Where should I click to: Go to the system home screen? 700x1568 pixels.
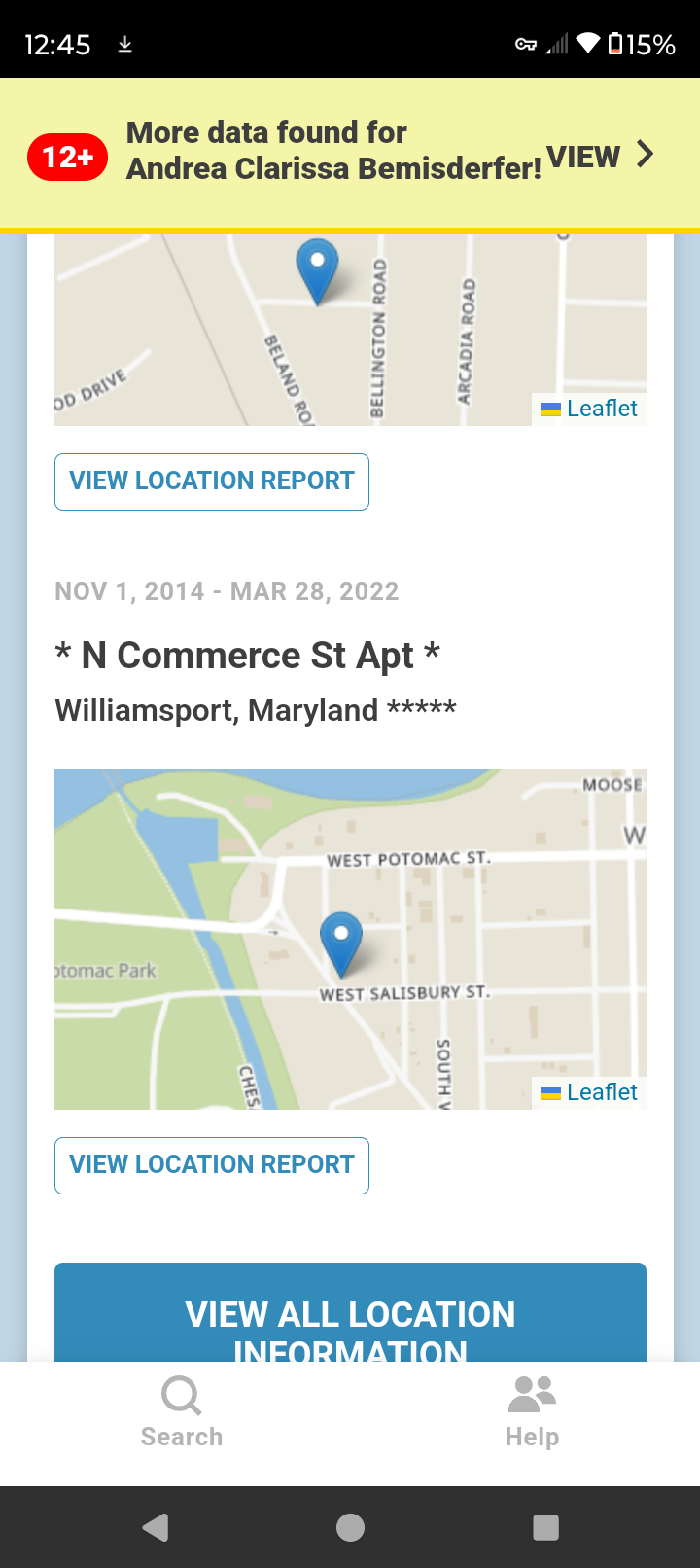350,1527
